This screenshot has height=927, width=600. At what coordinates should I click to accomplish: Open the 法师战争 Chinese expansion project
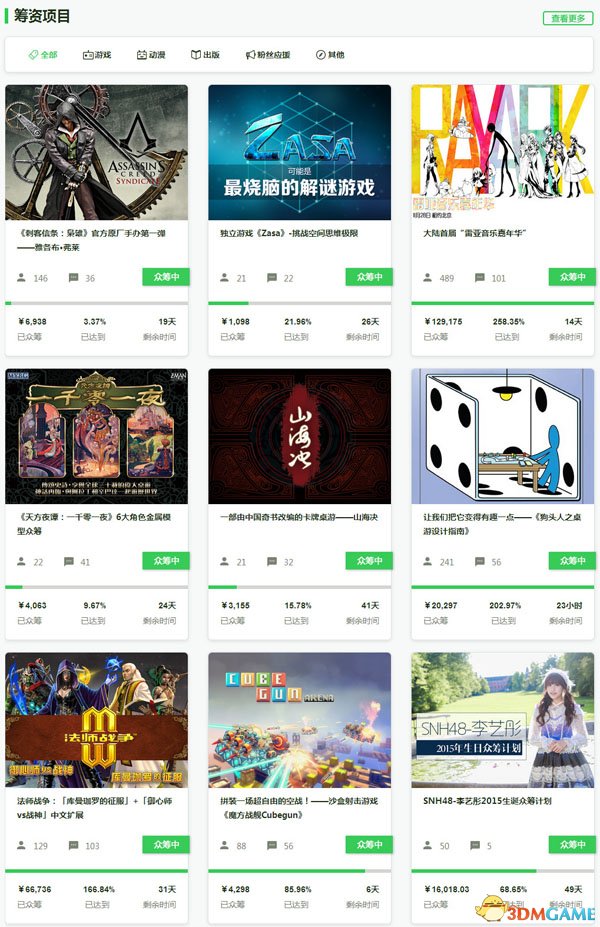click(96, 720)
